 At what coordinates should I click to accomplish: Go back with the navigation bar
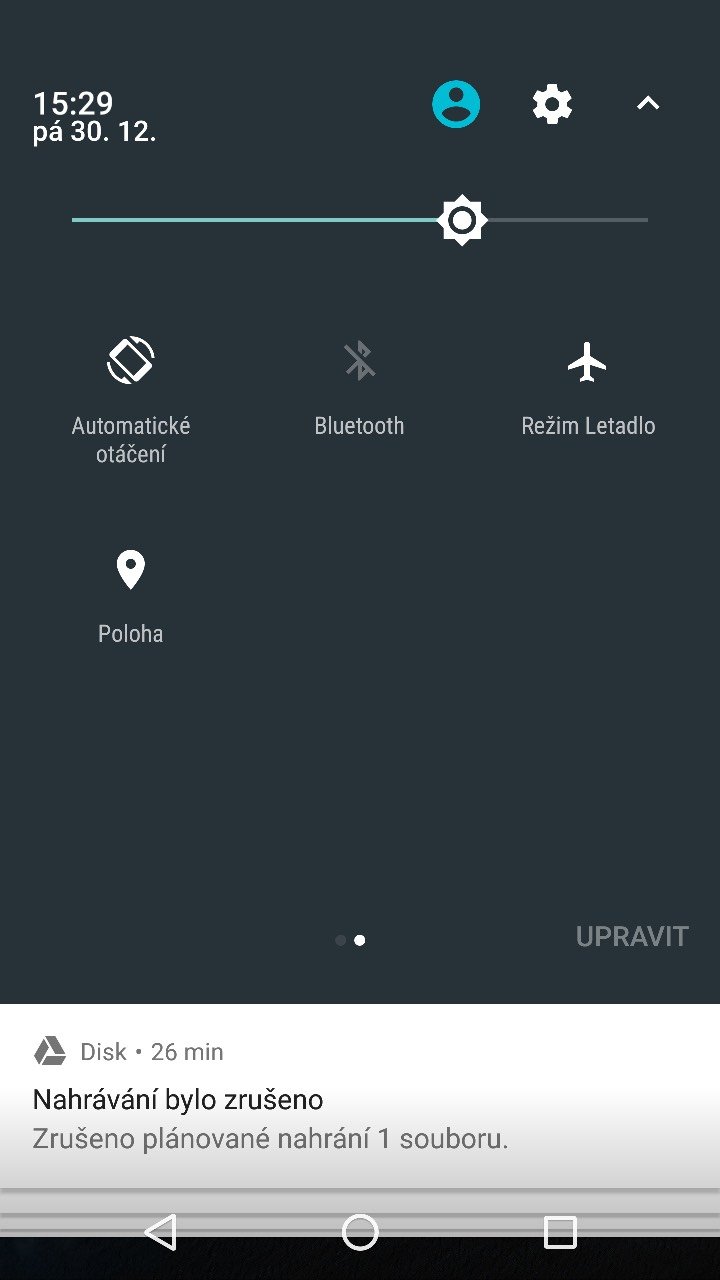[160, 1232]
